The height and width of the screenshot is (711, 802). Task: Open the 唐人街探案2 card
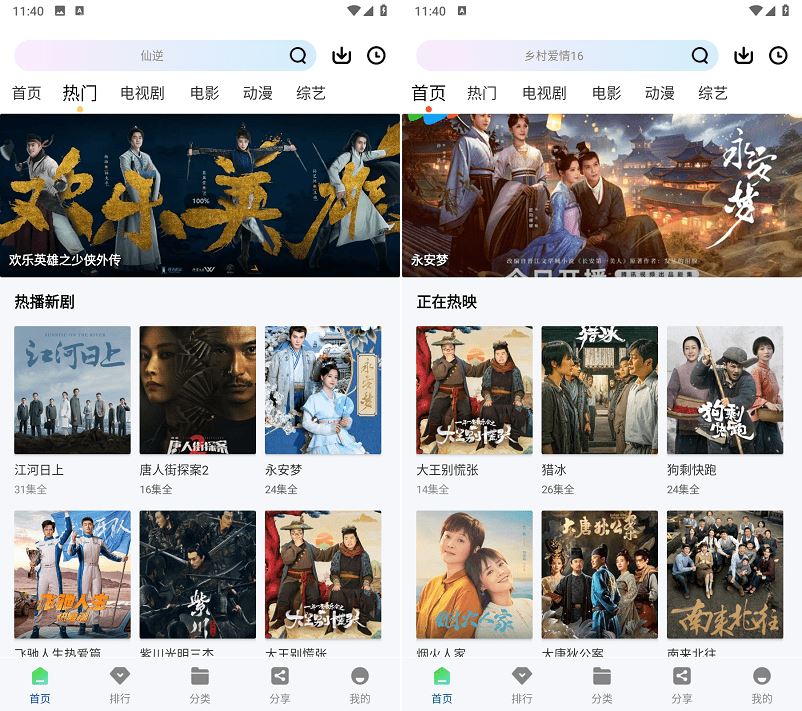tap(197, 390)
